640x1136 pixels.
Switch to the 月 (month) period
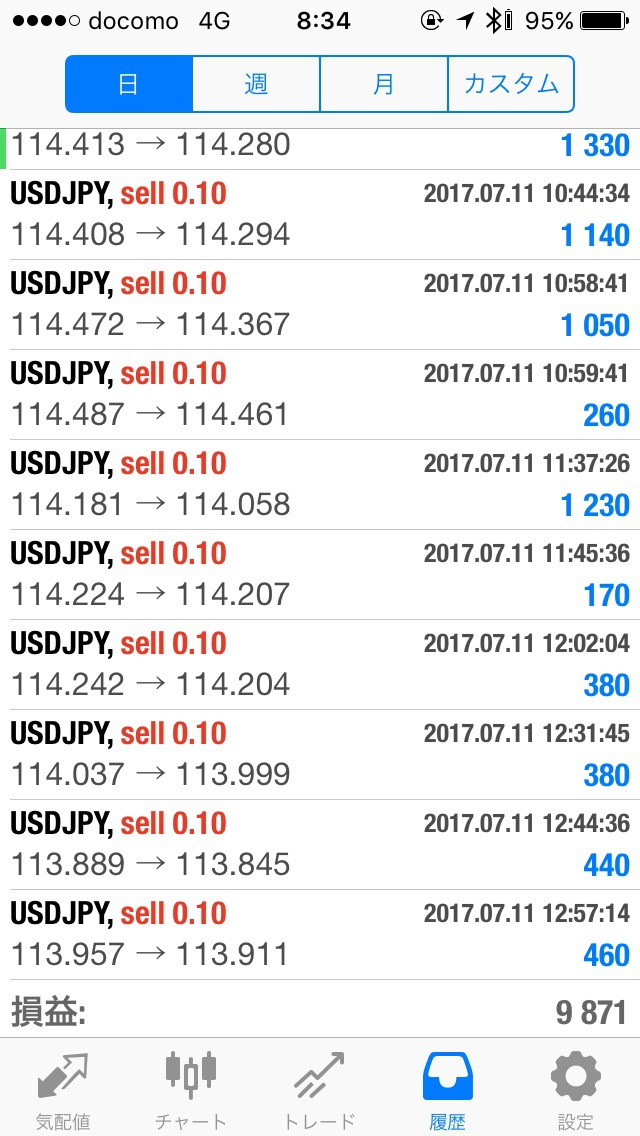click(x=383, y=84)
